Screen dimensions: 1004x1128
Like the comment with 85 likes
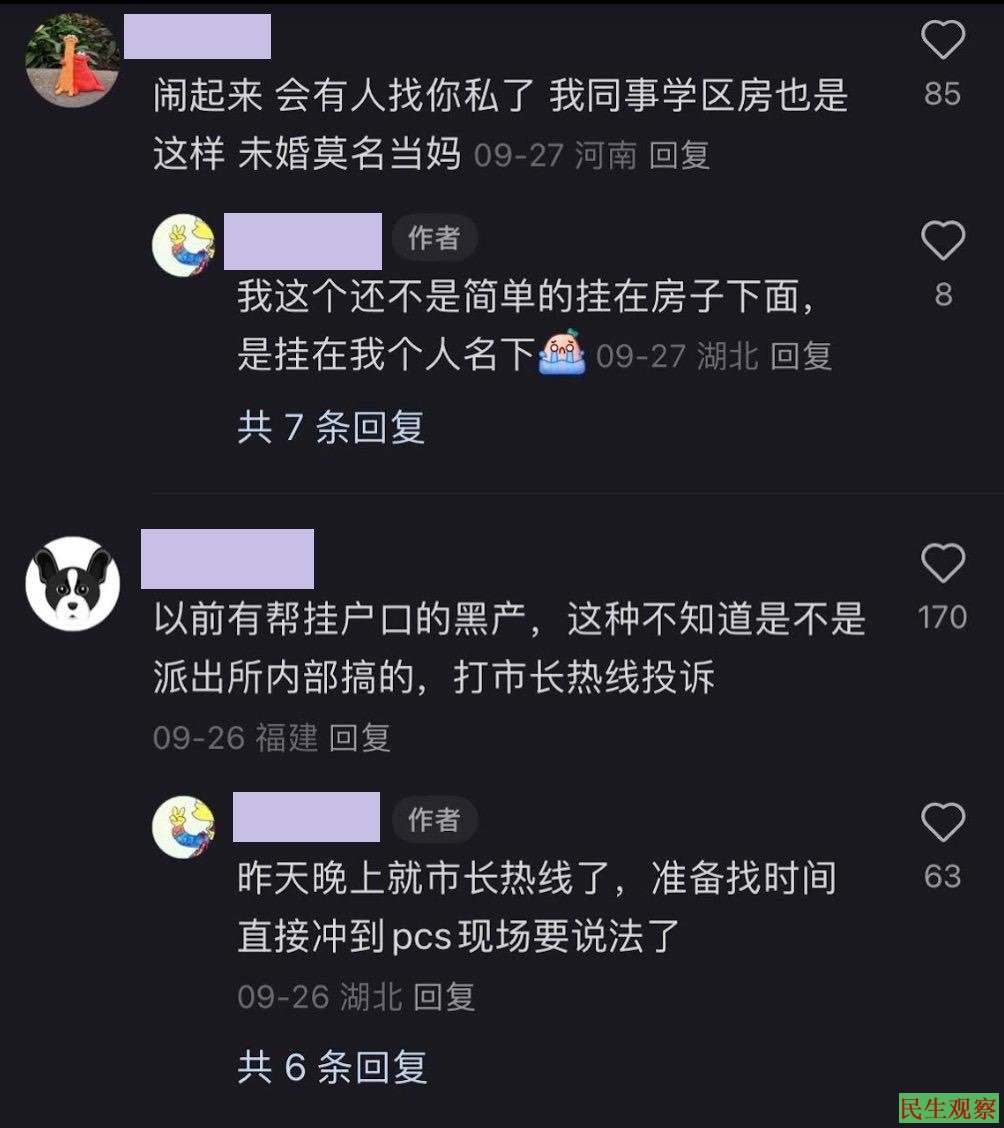tap(942, 42)
